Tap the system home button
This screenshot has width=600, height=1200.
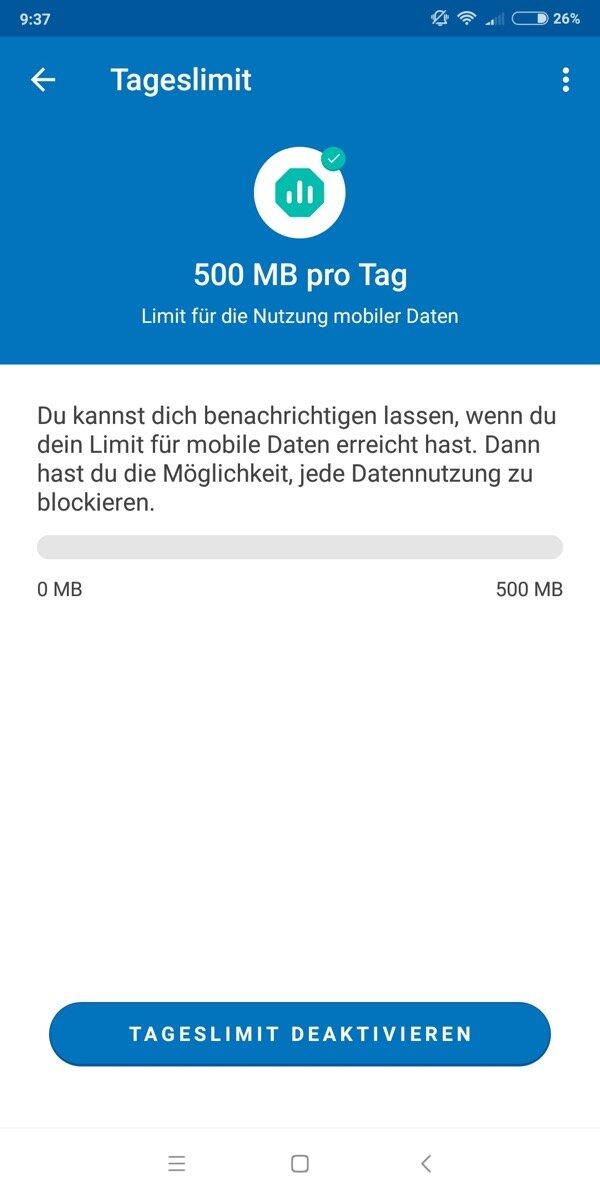[299, 1163]
